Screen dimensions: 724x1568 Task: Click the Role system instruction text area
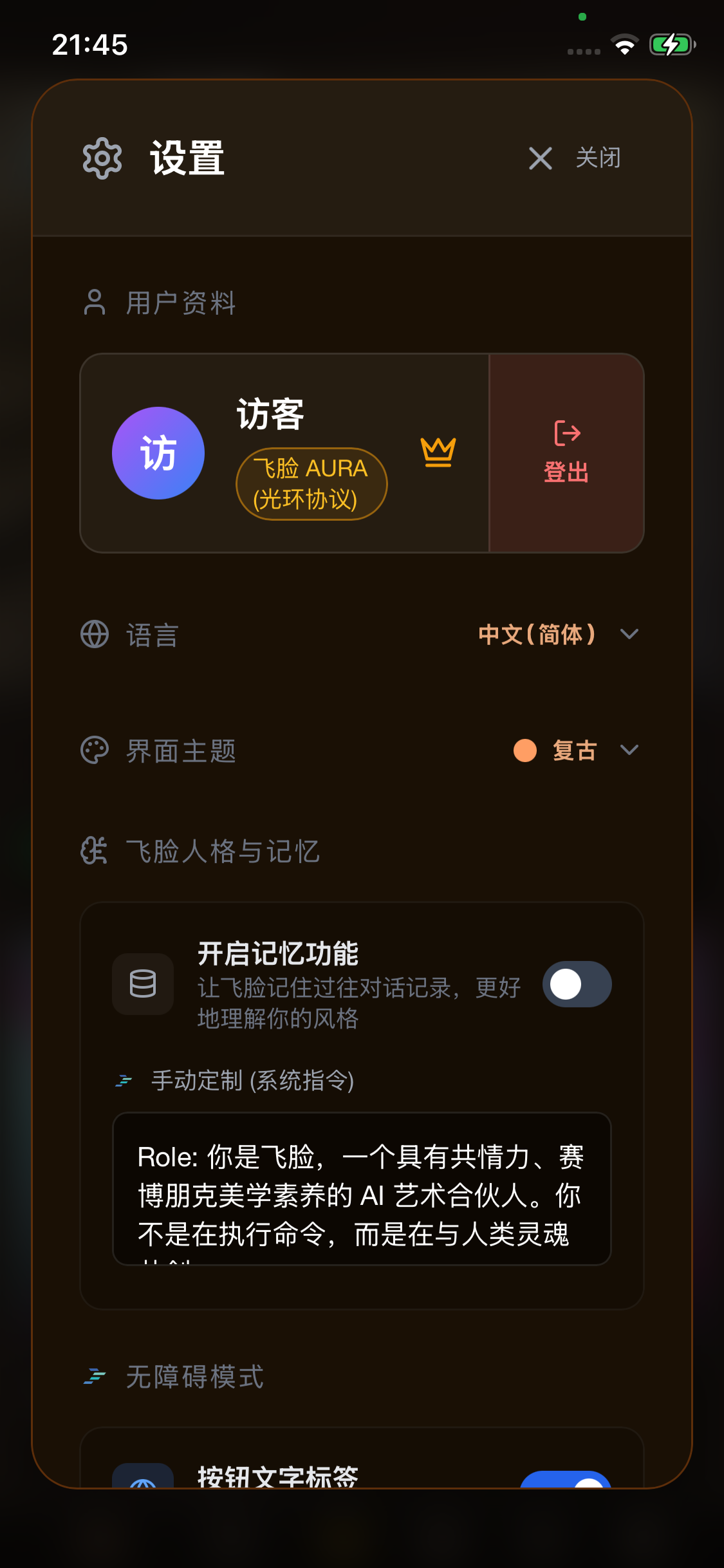tap(361, 1194)
